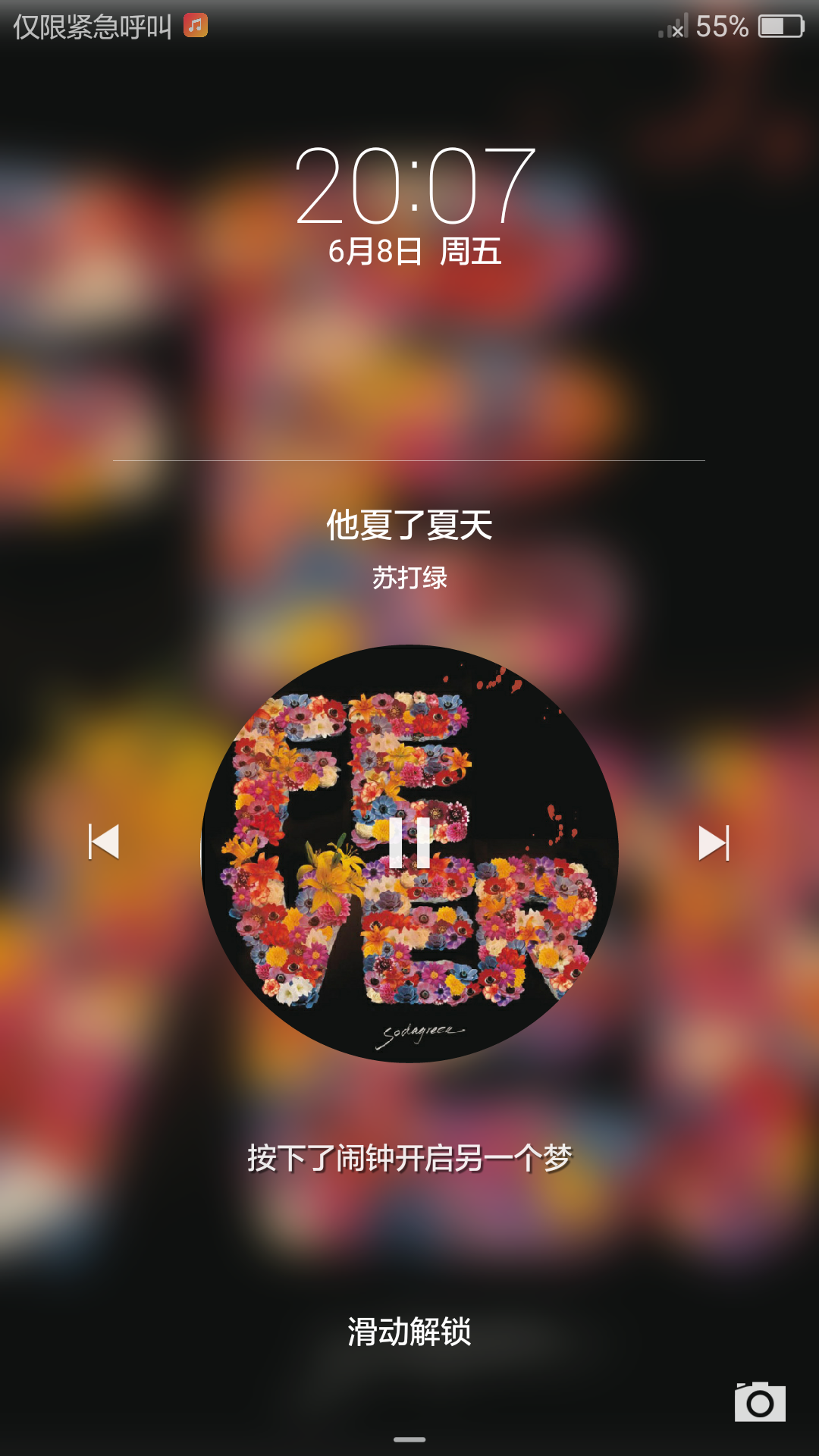Skip to the next track
This screenshot has width=819, height=1456.
714,843
